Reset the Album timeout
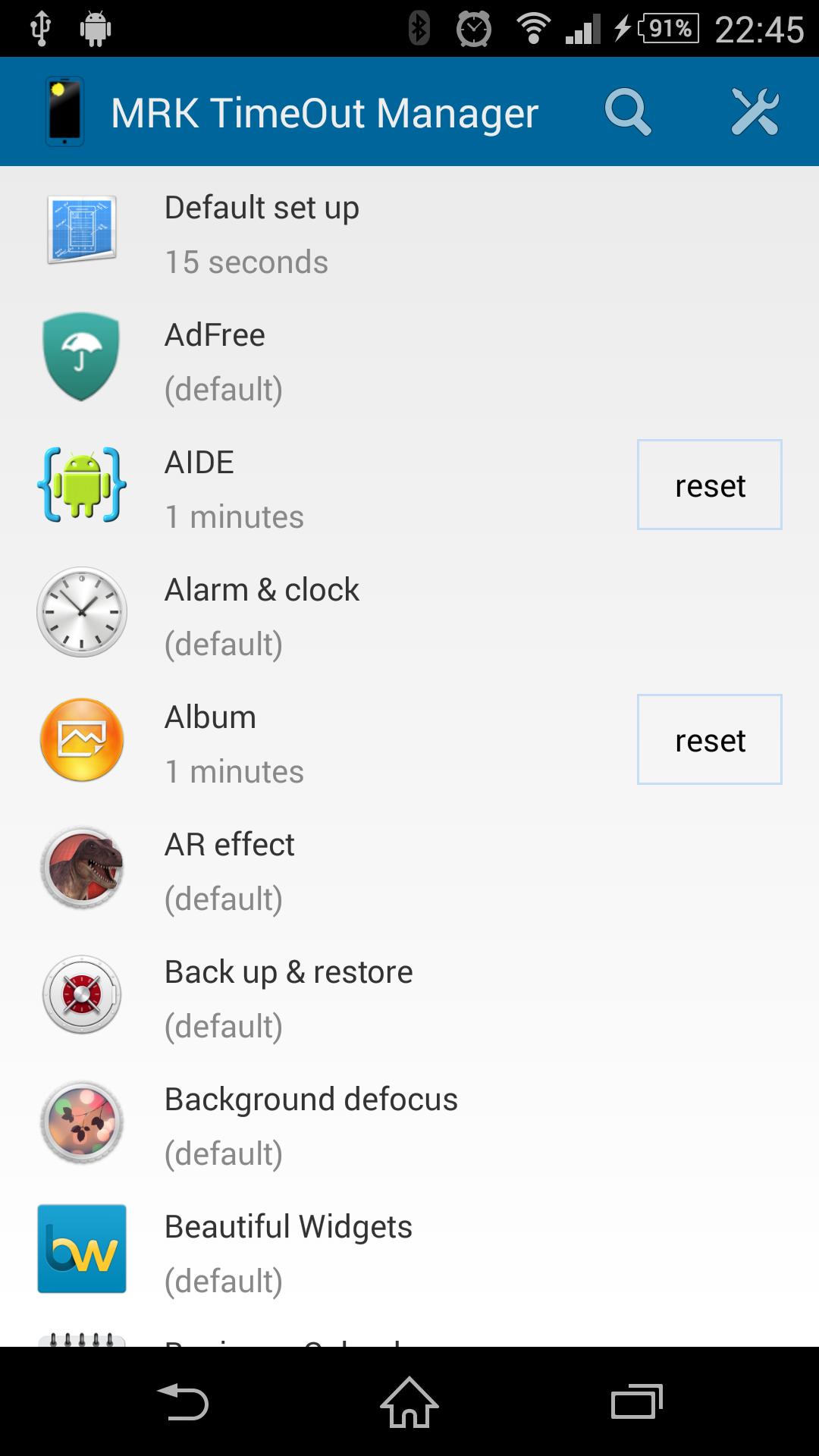 (710, 740)
